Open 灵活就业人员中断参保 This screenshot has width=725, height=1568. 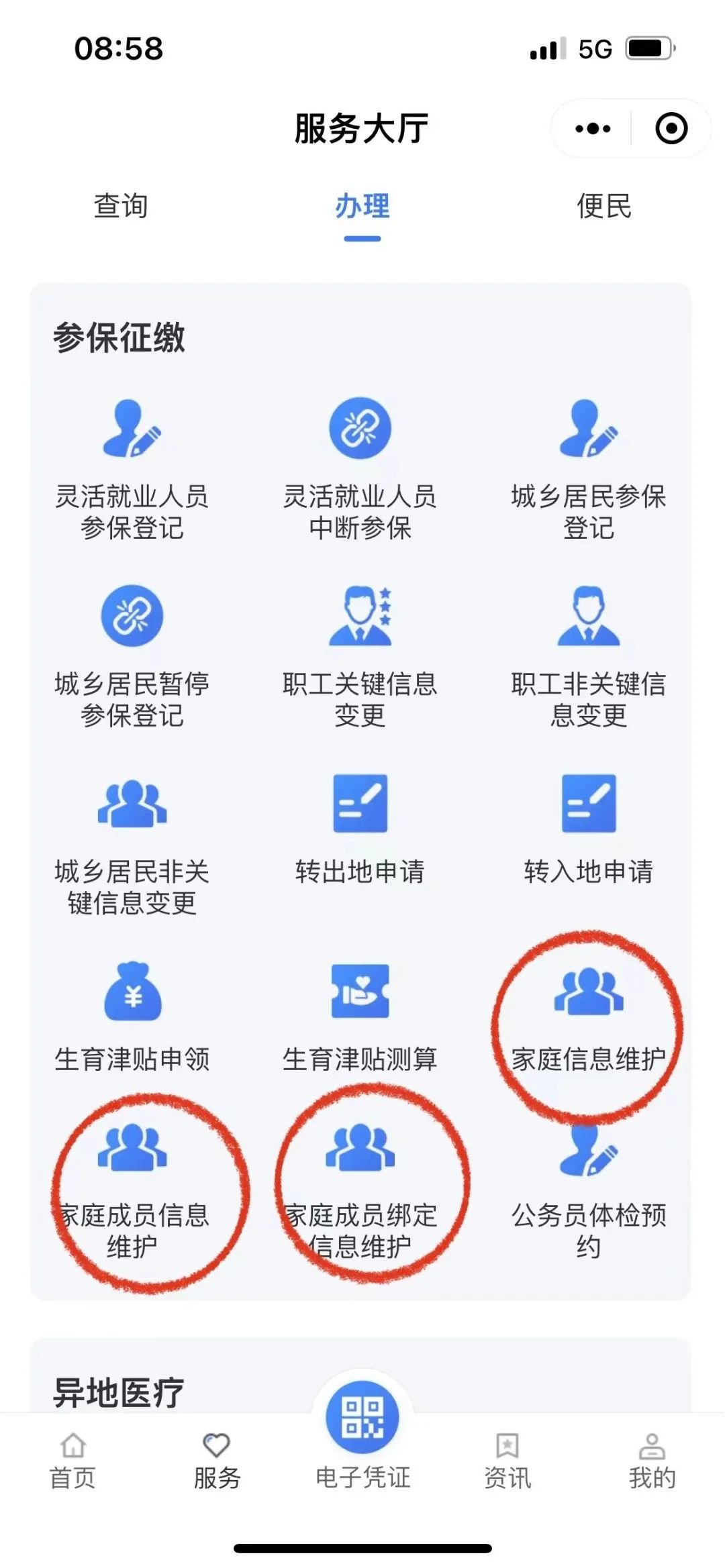pyautogui.click(x=360, y=470)
